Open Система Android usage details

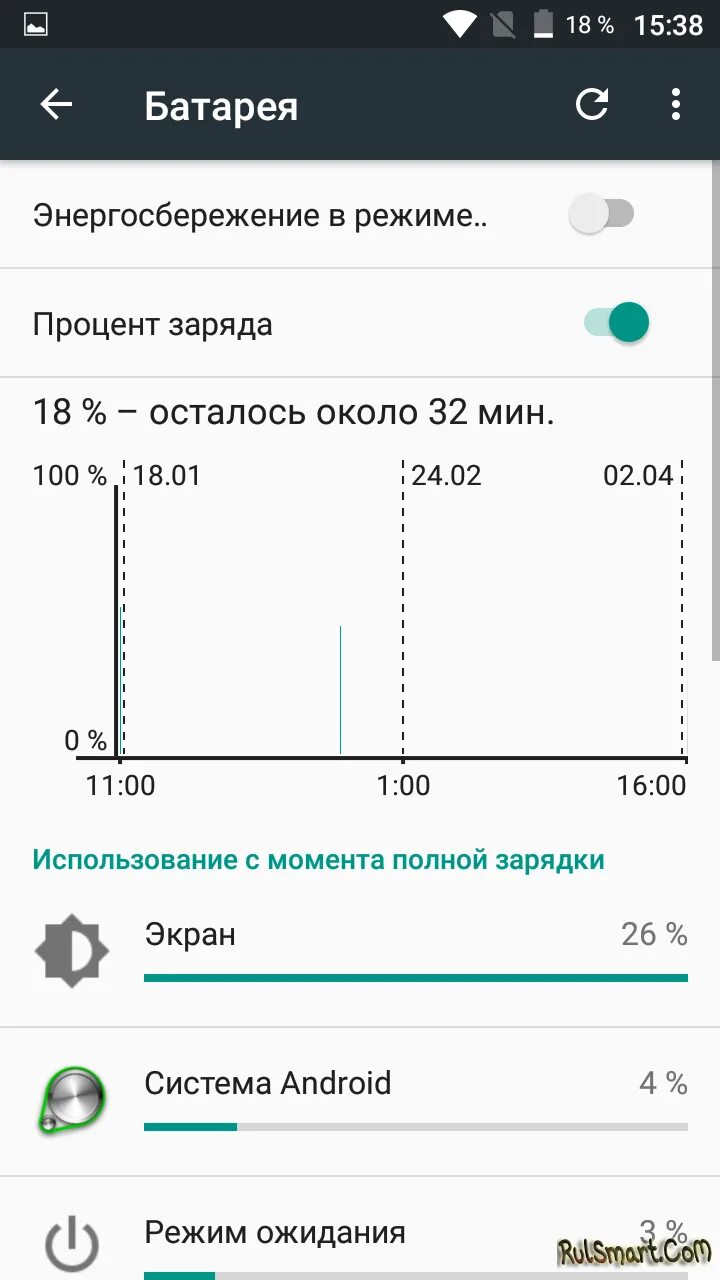click(360, 1102)
